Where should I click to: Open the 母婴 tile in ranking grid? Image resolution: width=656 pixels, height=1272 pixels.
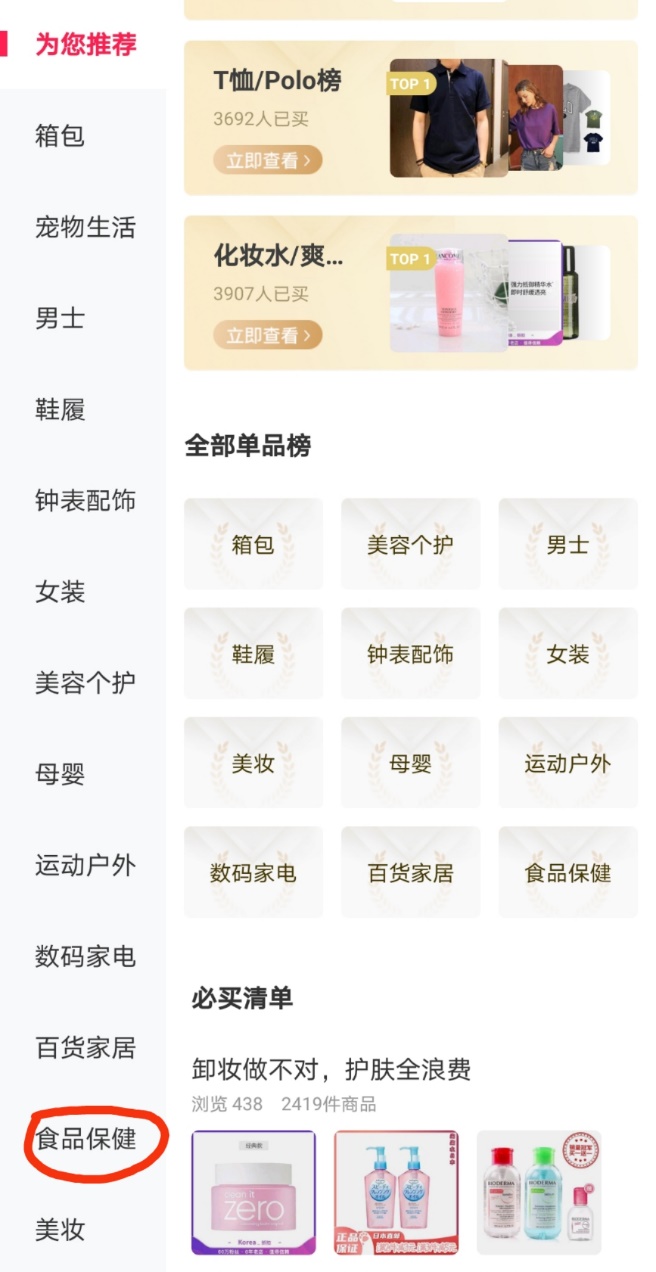pyautogui.click(x=410, y=764)
